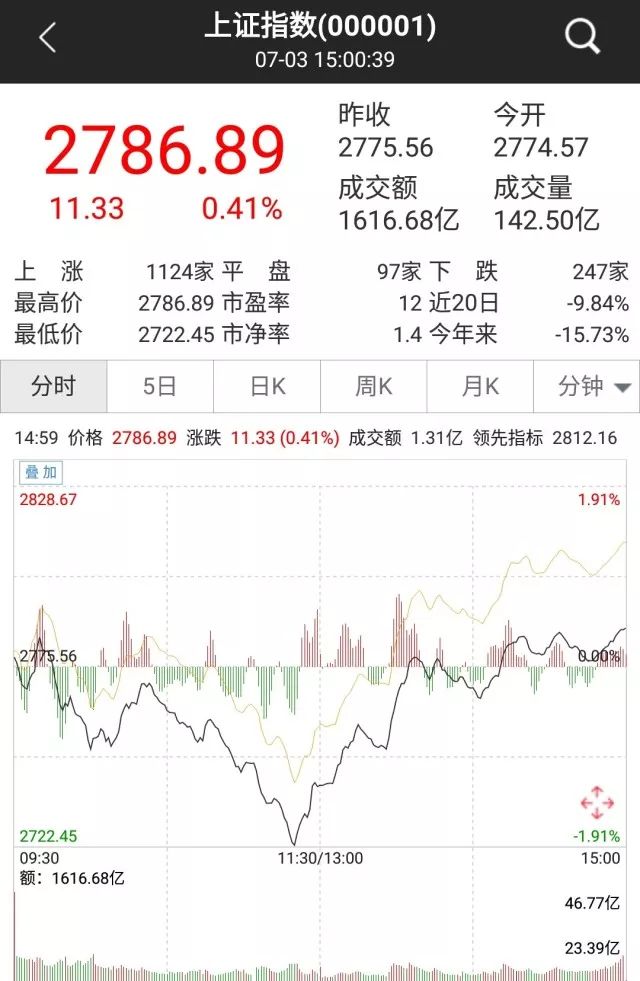Show the 日K daily candlestick chart
The image size is (640, 981).
[x=267, y=387]
